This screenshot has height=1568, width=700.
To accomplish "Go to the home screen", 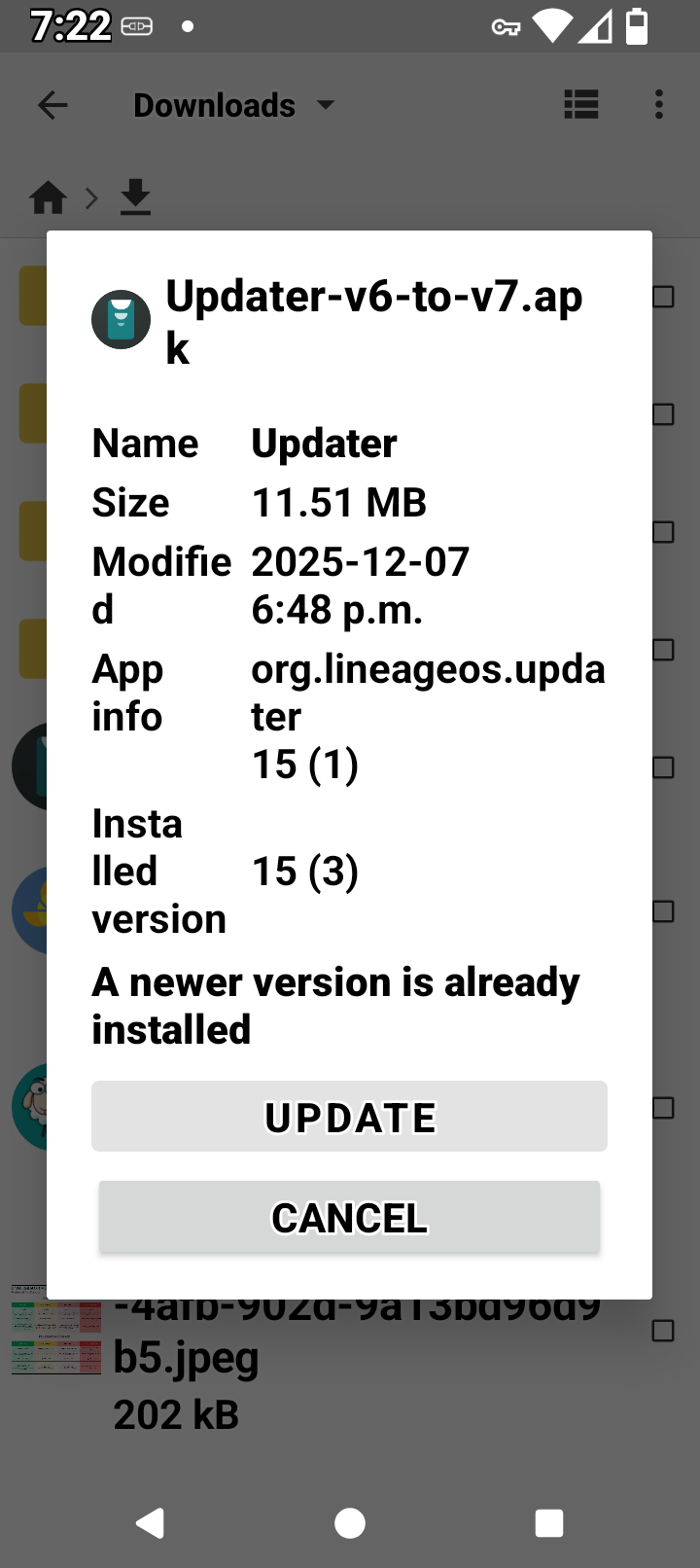I will coord(350,1523).
